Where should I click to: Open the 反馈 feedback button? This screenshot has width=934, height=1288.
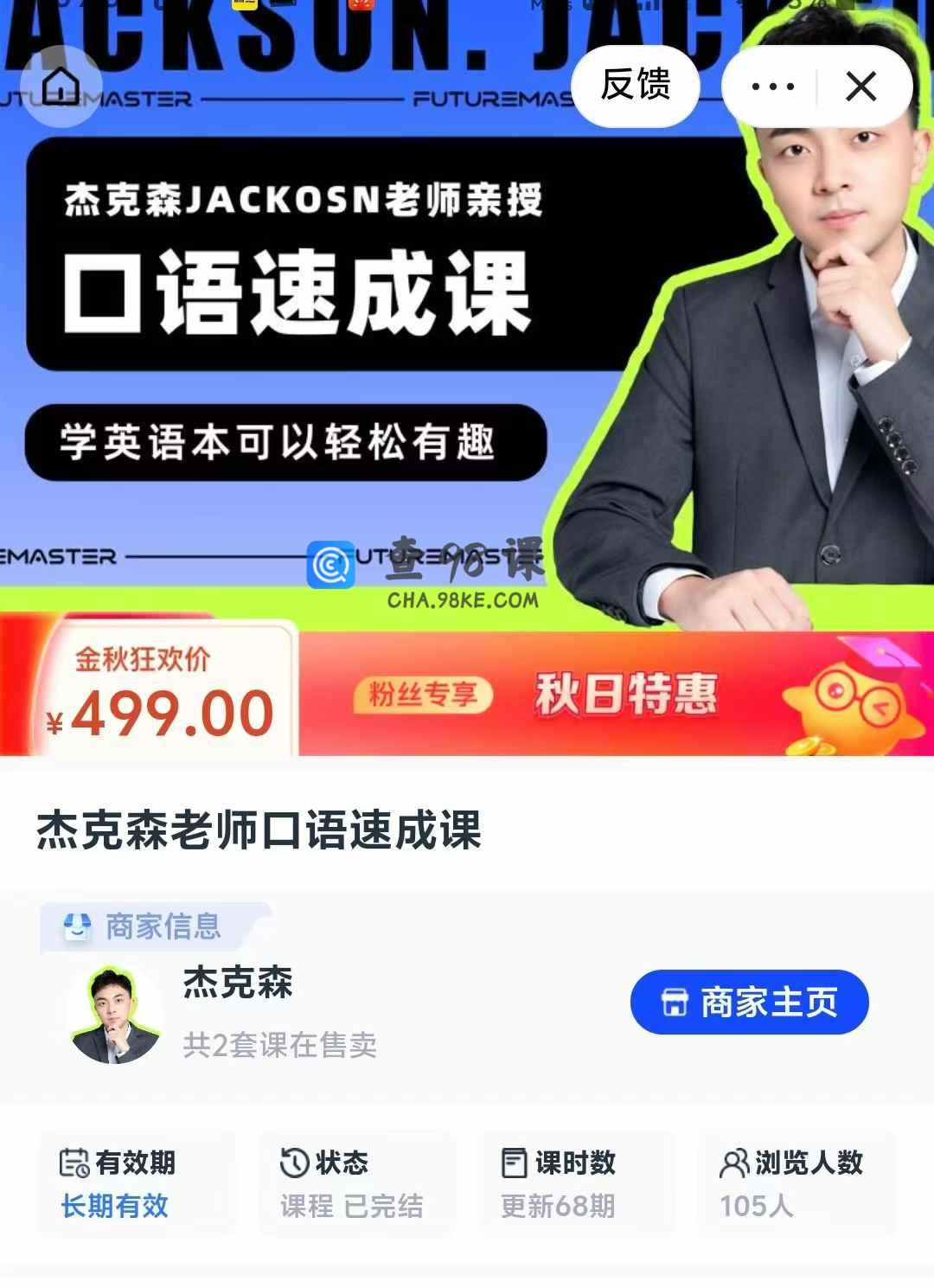(636, 86)
